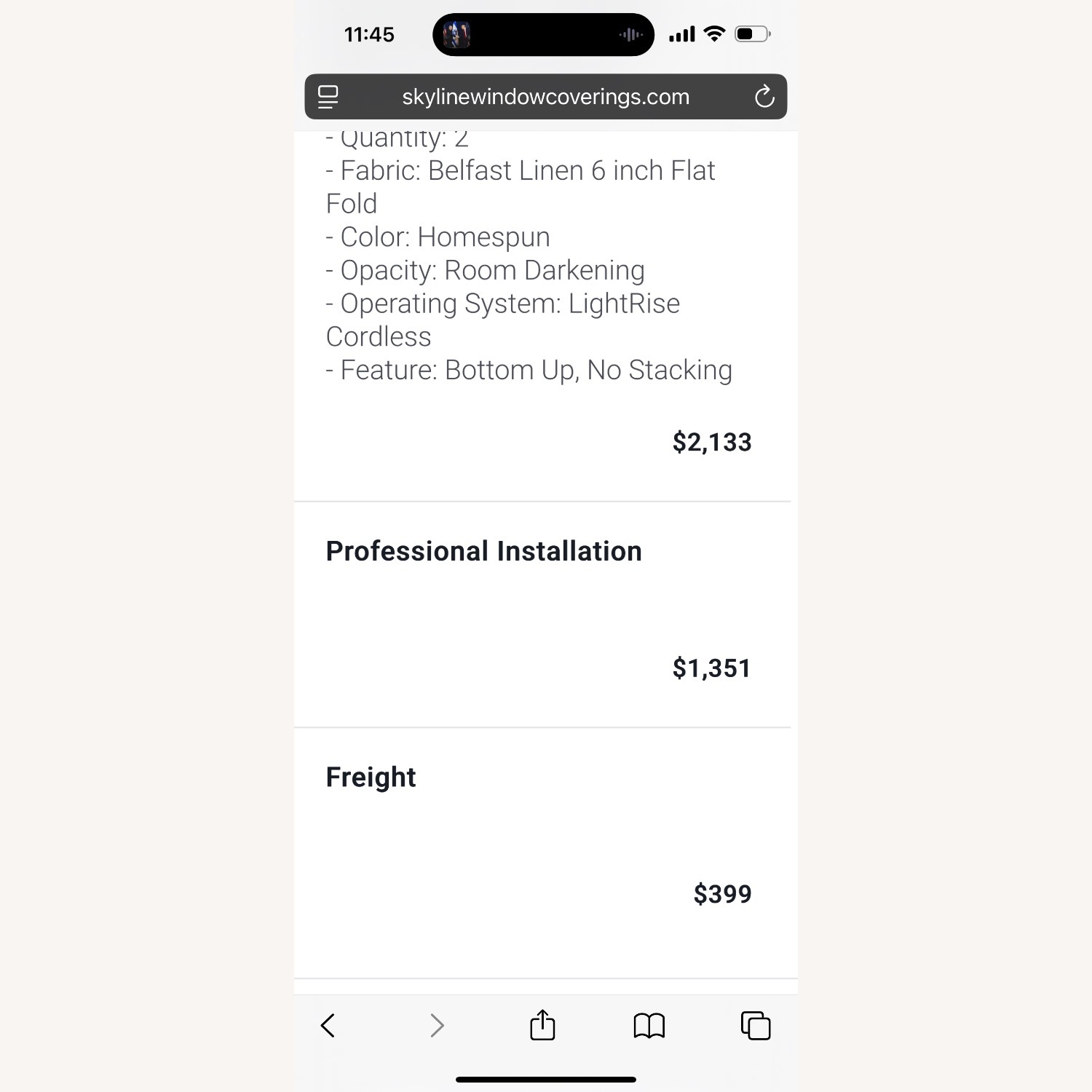
Task: Go back to the previous page
Action: coord(328,1026)
